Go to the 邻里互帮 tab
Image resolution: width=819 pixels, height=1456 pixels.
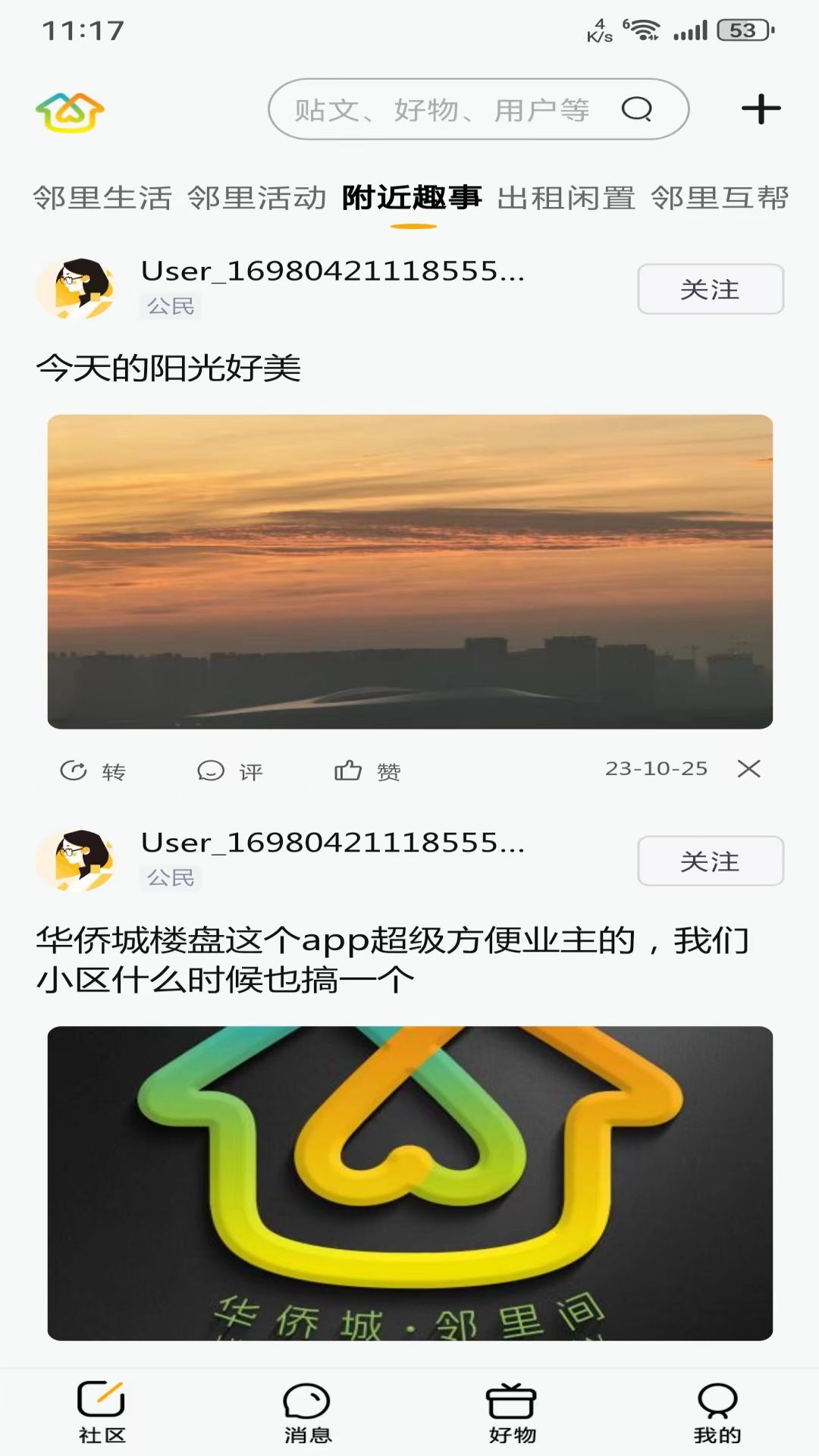719,199
